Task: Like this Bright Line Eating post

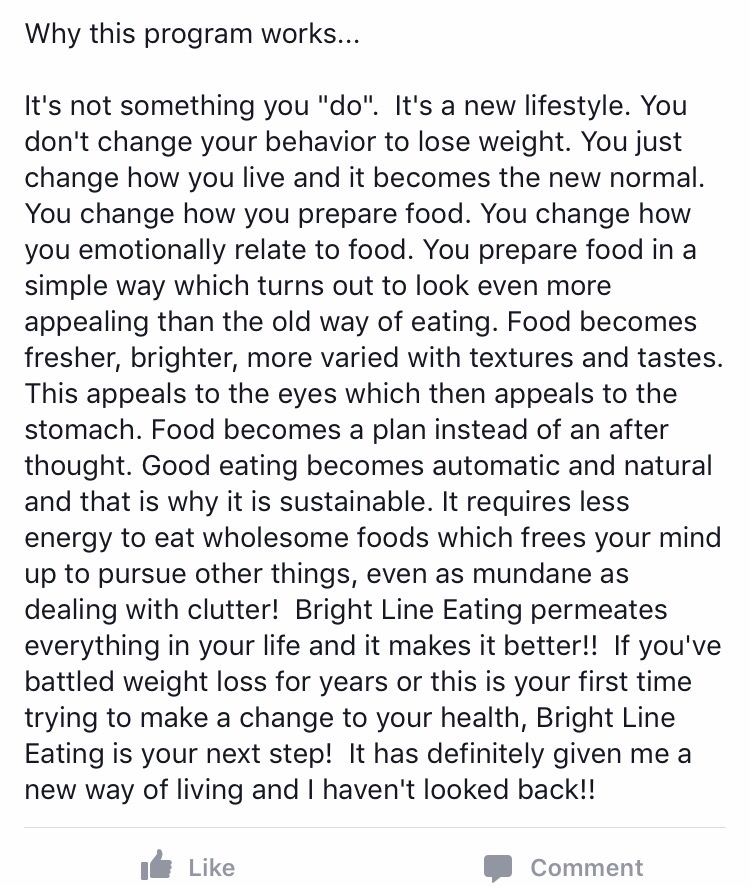Action: coord(187,866)
